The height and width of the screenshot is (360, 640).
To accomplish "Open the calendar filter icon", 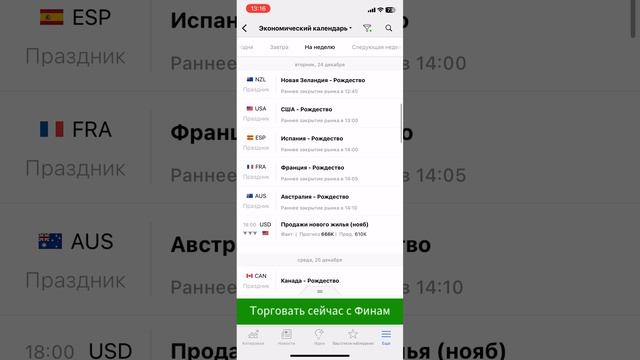I will [x=367, y=28].
